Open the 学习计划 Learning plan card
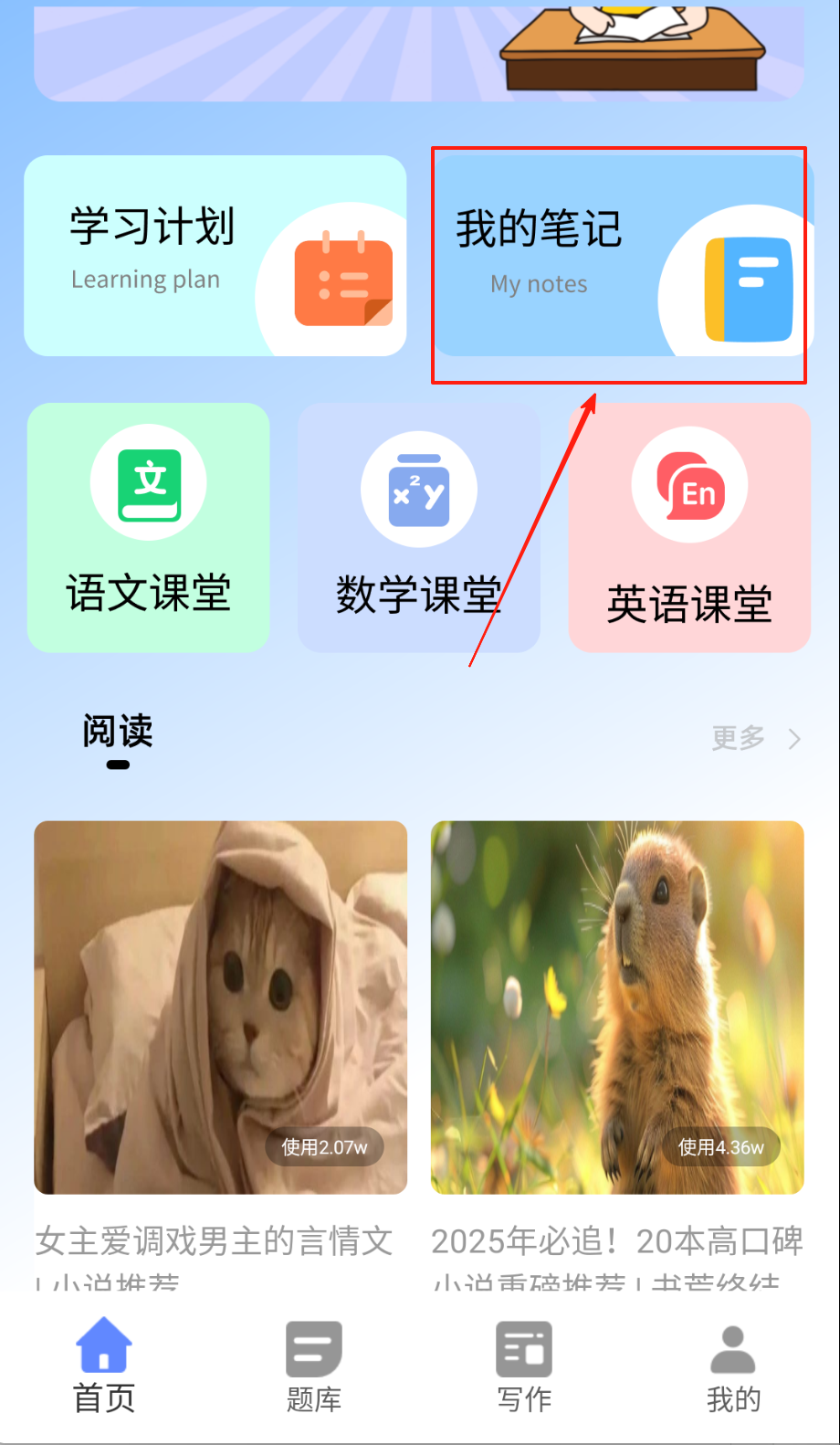Screen dimensions: 840x1445 coord(215,256)
